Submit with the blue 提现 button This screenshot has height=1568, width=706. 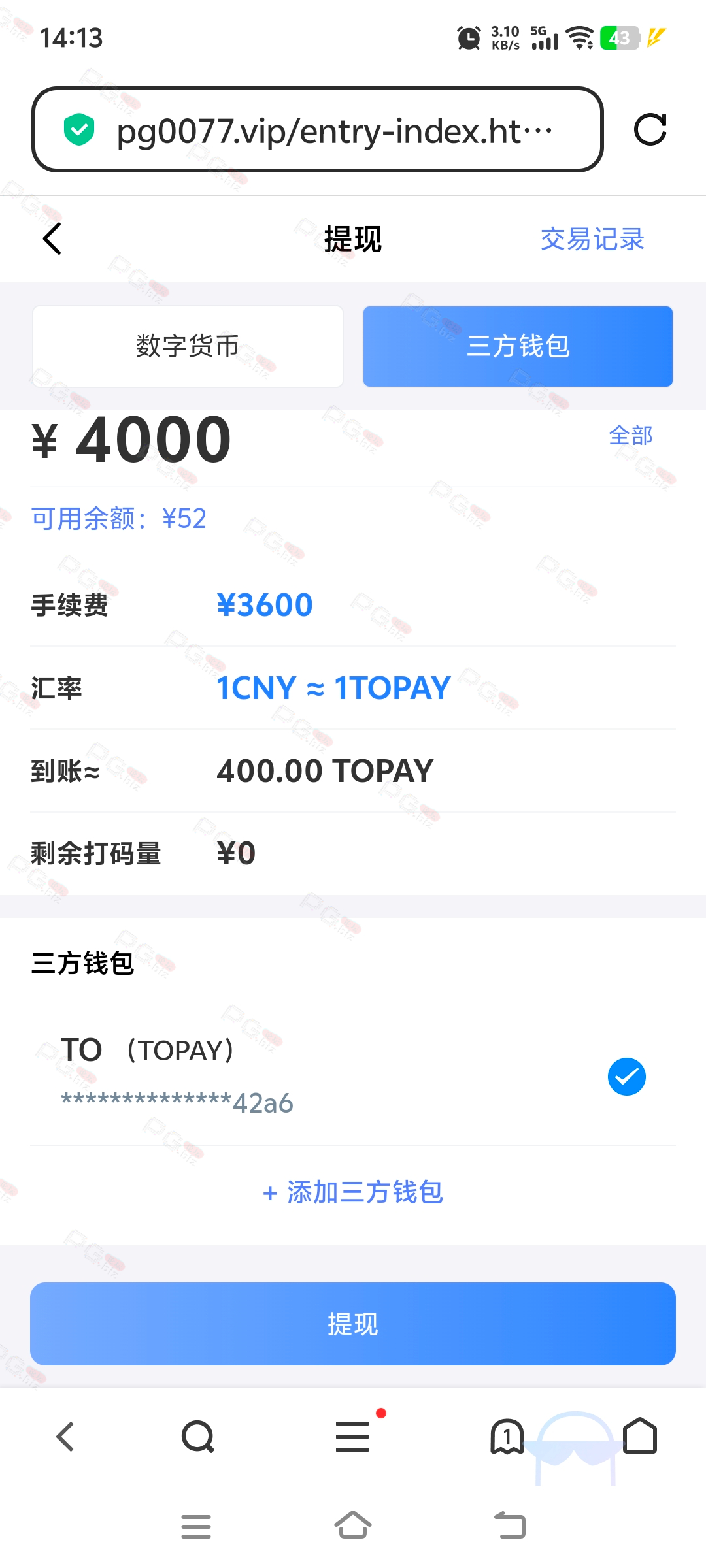pos(353,1324)
